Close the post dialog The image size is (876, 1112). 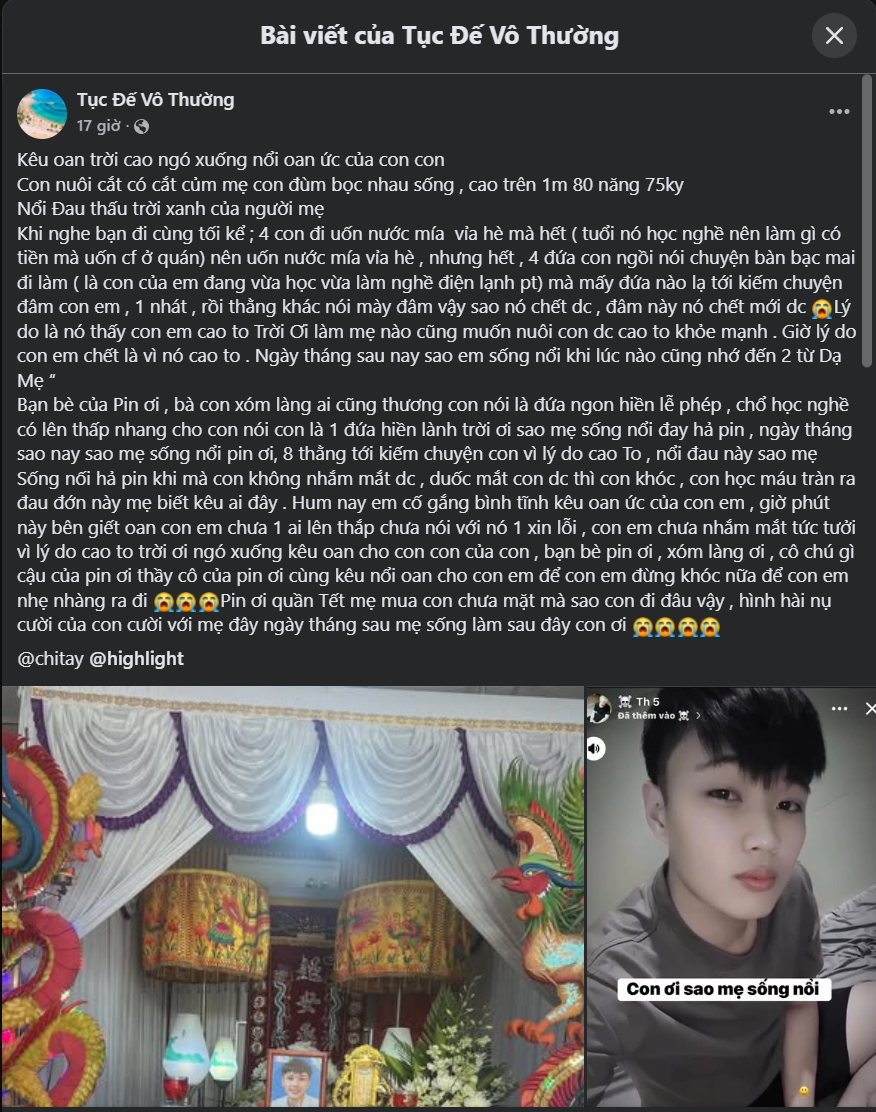(x=834, y=37)
